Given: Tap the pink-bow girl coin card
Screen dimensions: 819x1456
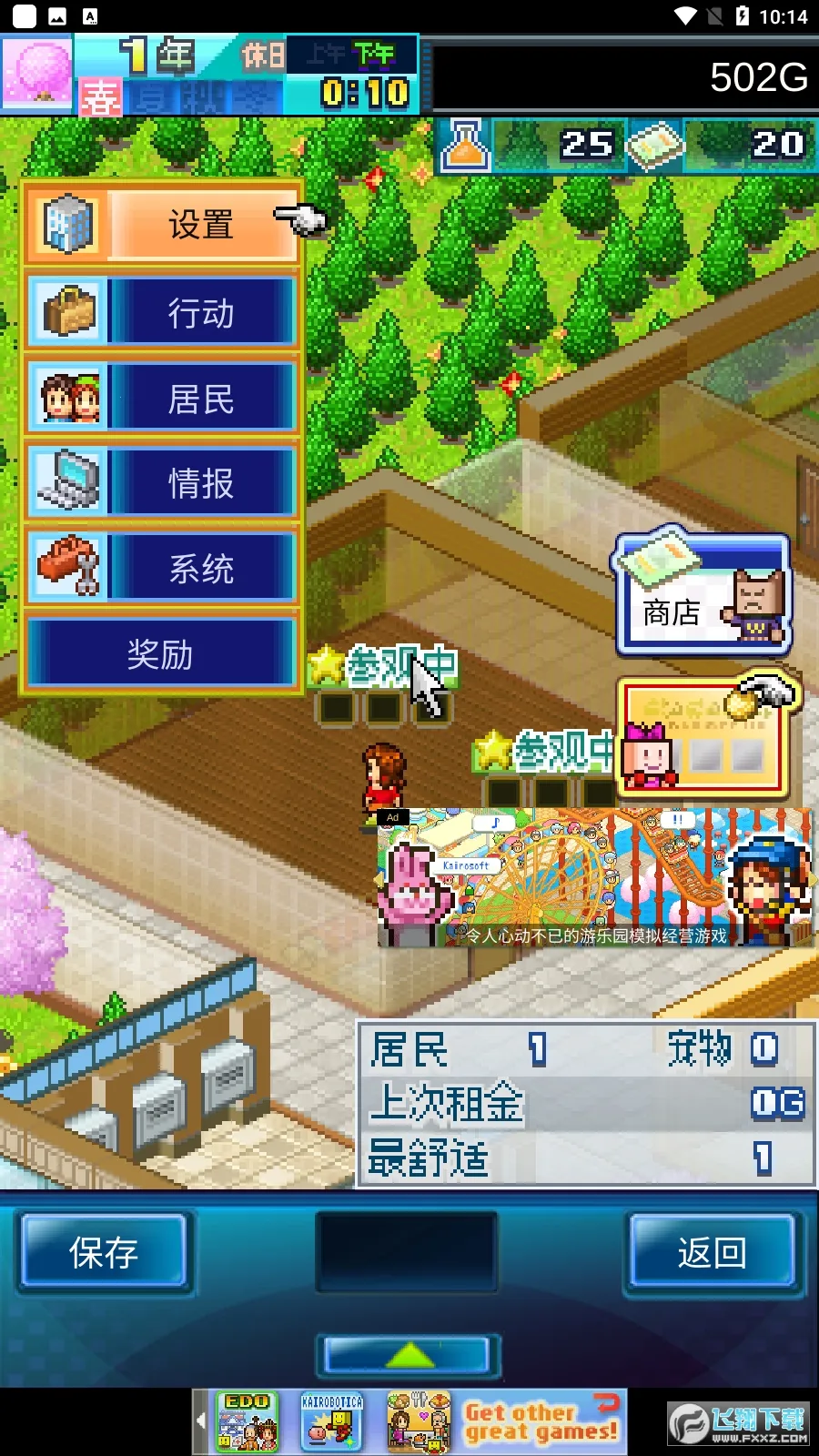Looking at the screenshot, I should [703, 737].
